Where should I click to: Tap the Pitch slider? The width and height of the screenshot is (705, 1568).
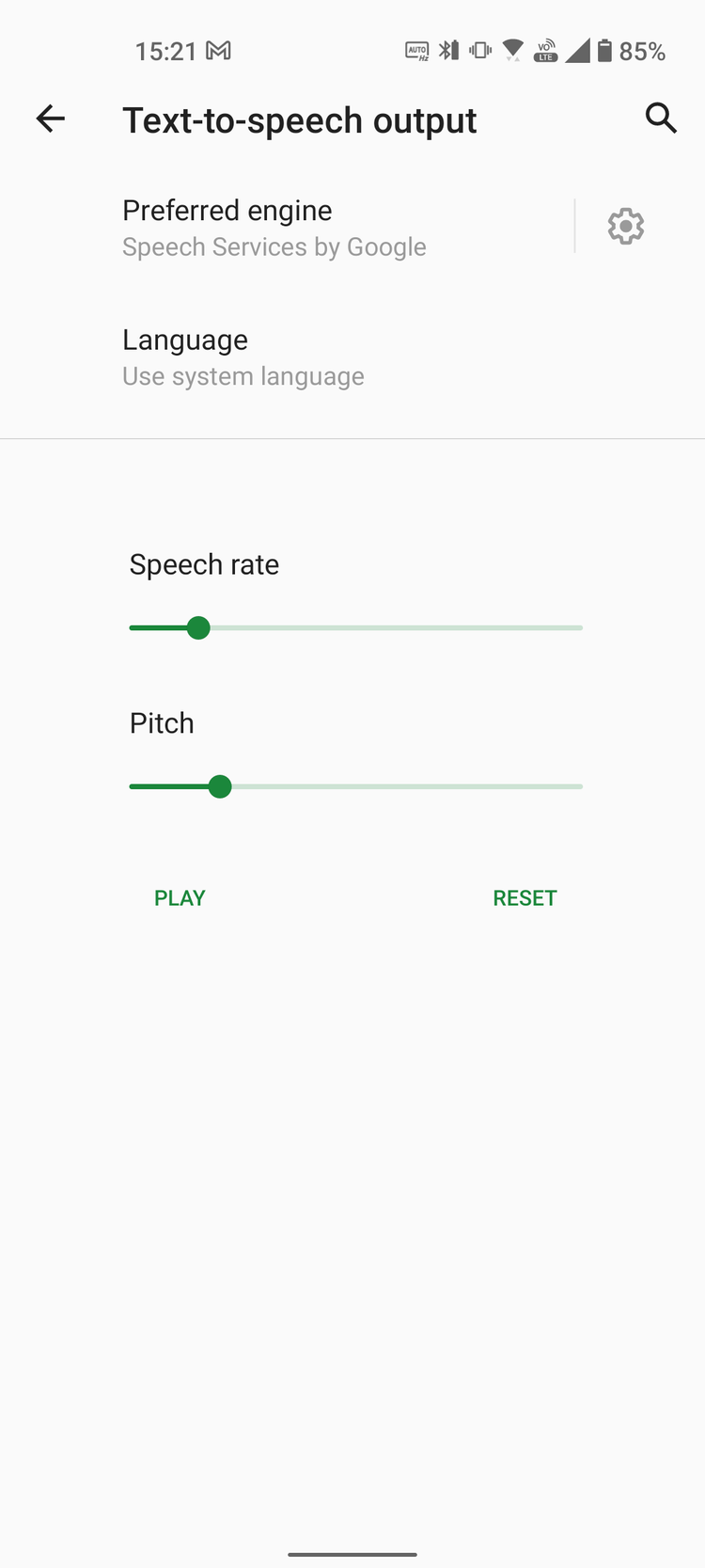click(x=356, y=786)
